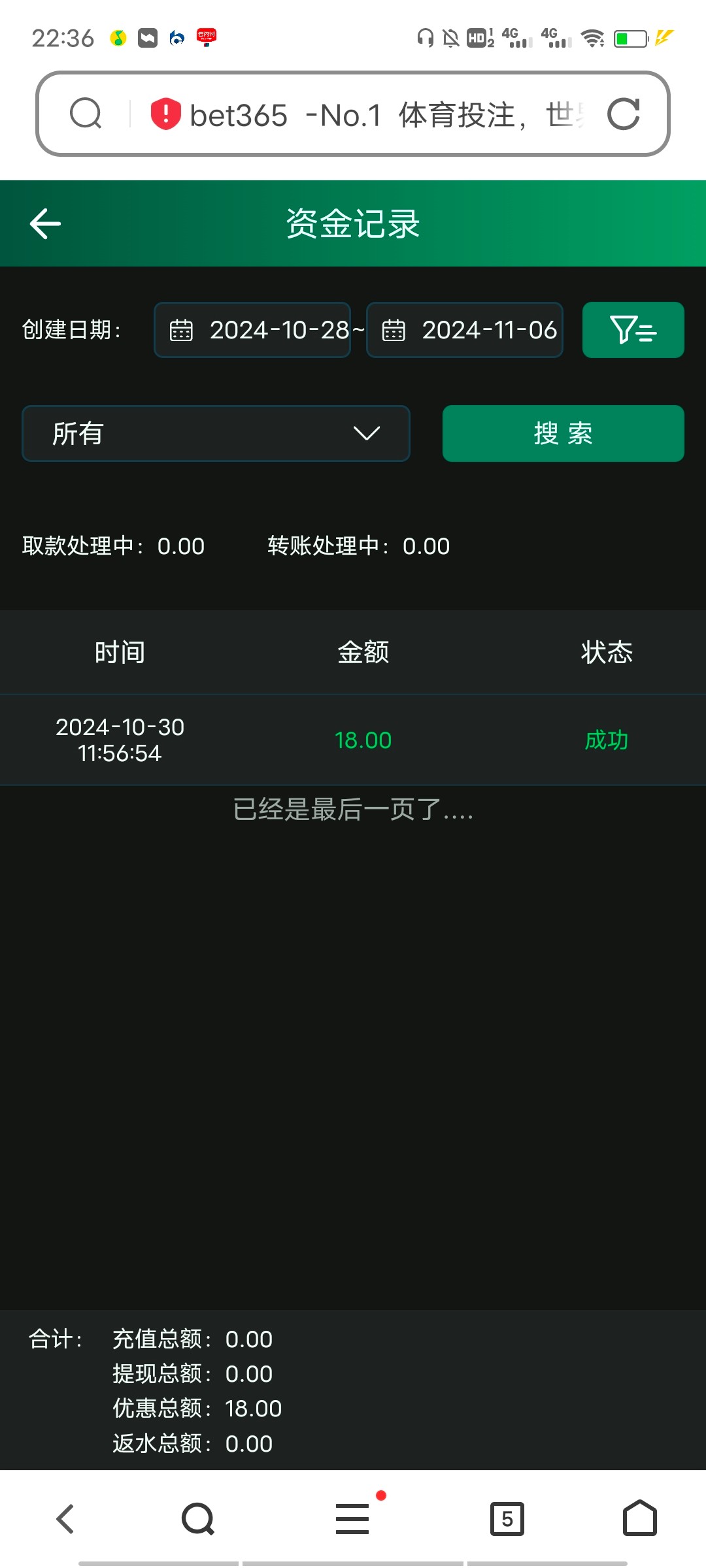View the 5 open browser tabs

[507, 1518]
